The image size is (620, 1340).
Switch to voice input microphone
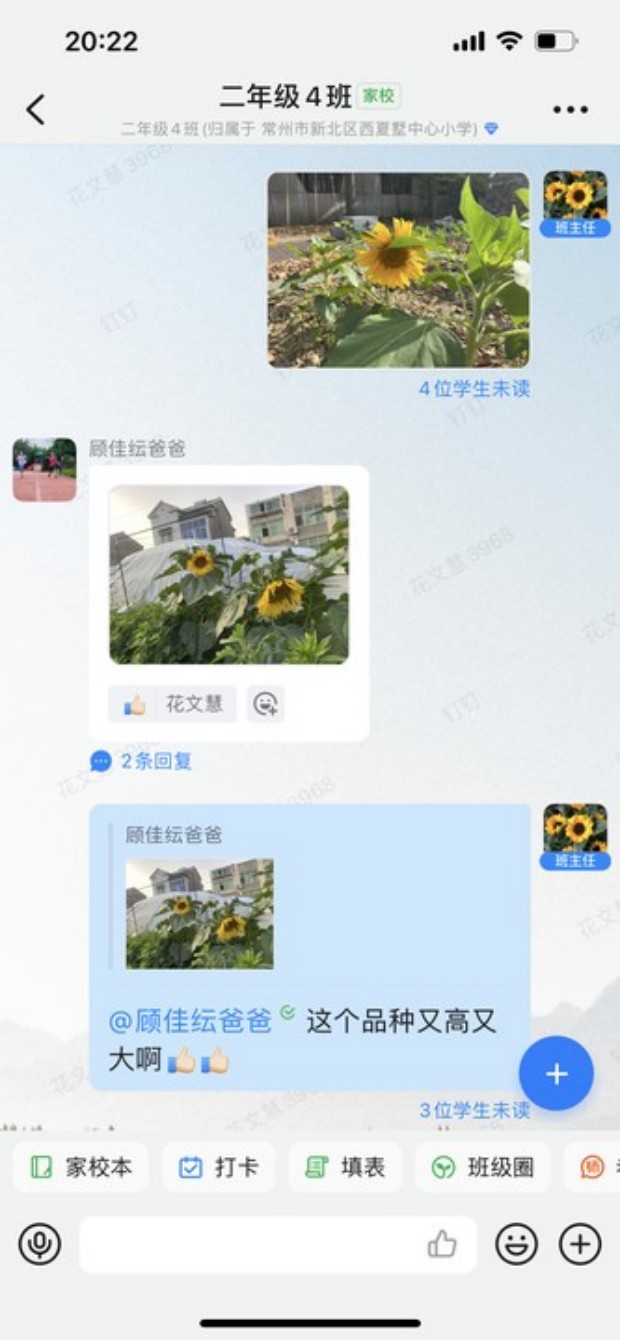click(x=40, y=1244)
